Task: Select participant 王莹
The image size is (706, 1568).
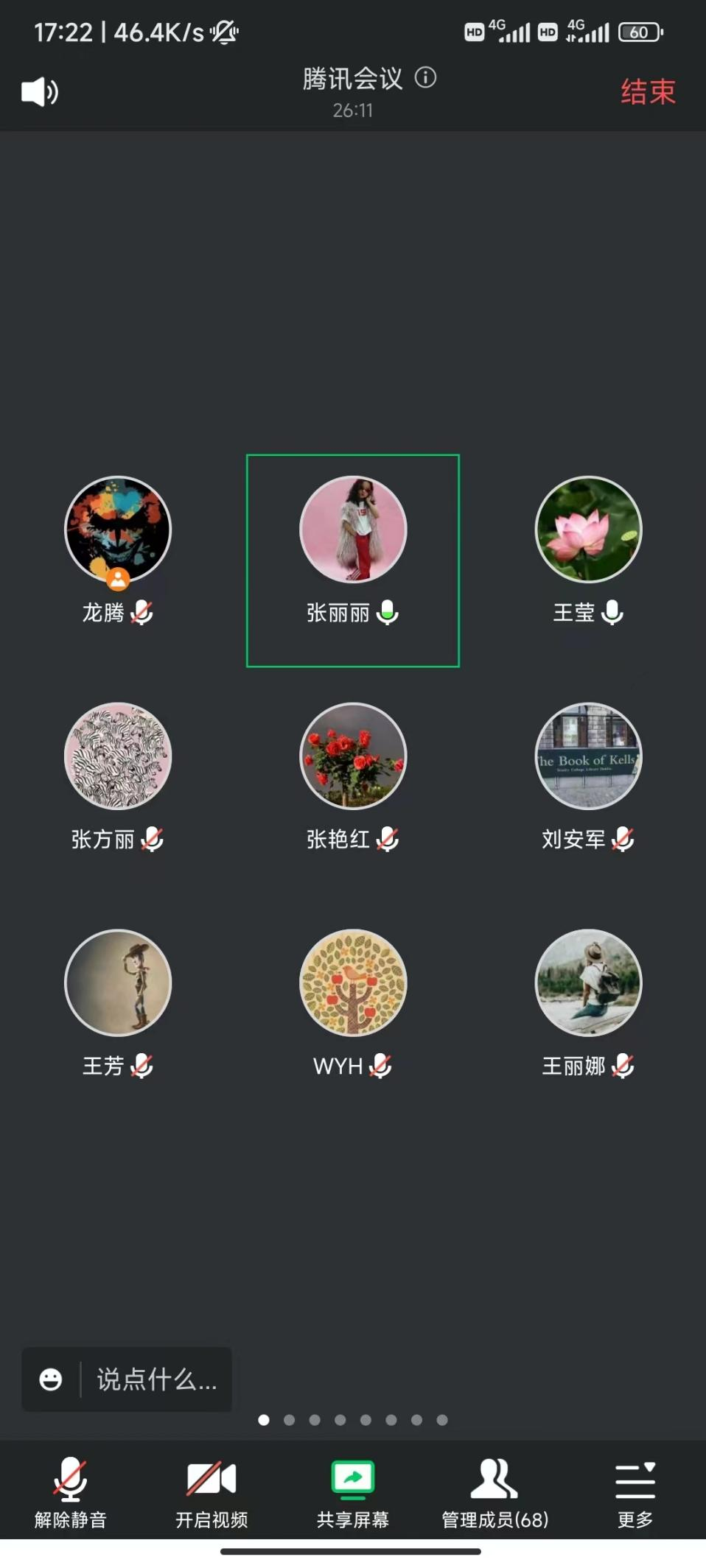Action: pos(588,530)
